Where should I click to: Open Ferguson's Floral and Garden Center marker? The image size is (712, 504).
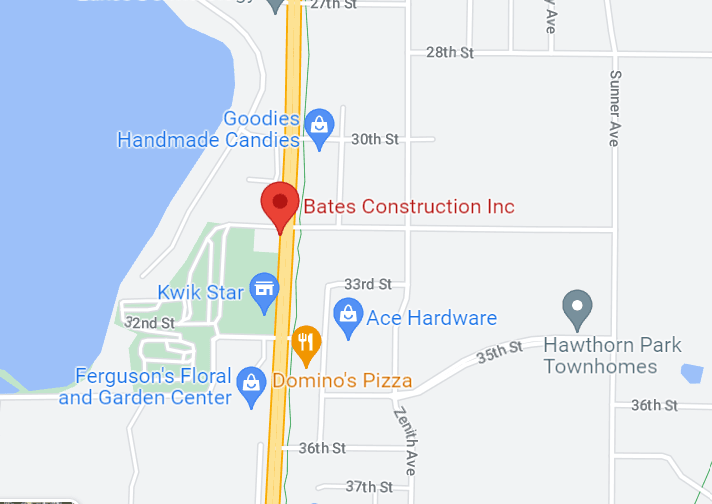[249, 381]
